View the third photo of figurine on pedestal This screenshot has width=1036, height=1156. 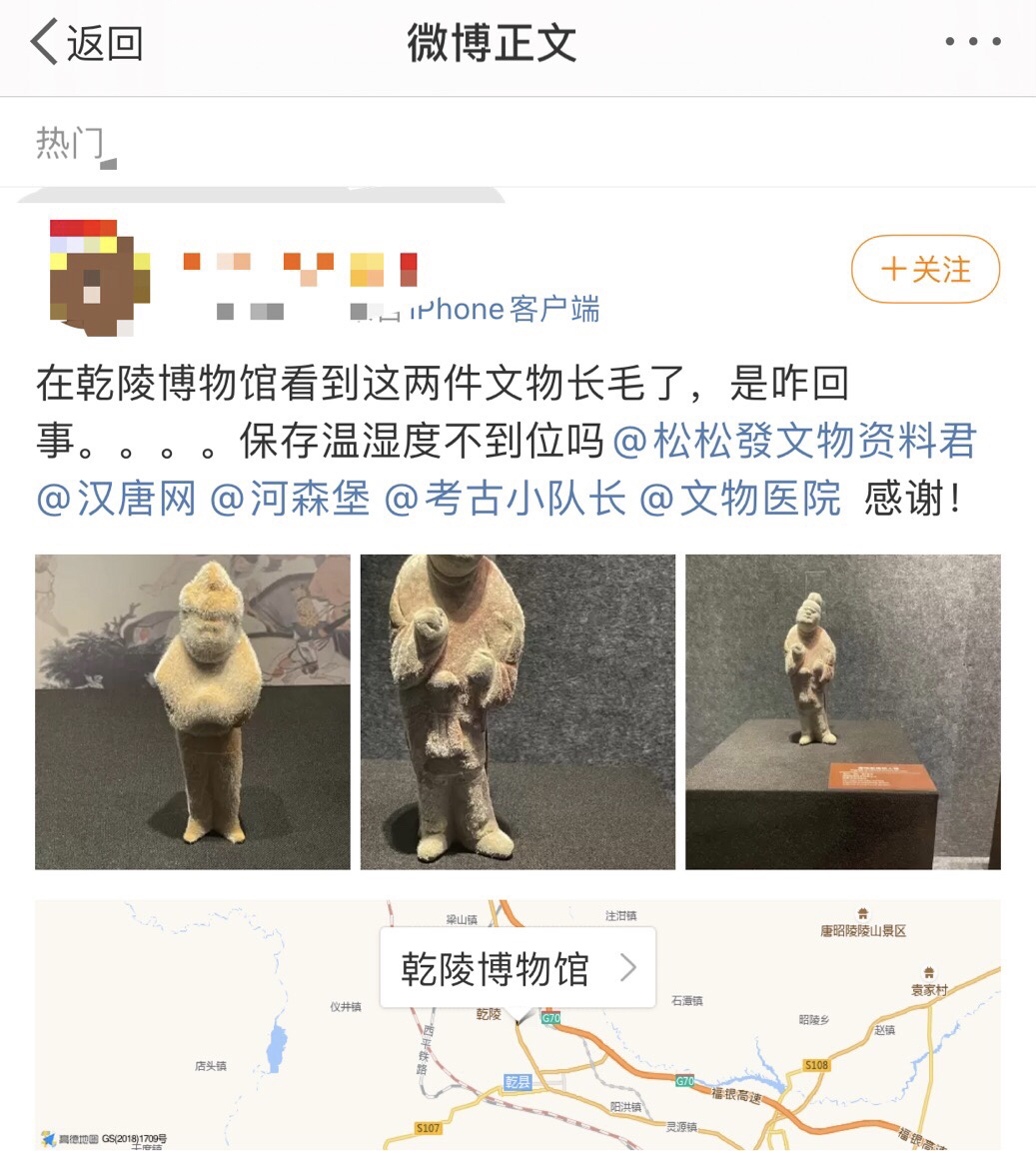pyautogui.click(x=842, y=711)
